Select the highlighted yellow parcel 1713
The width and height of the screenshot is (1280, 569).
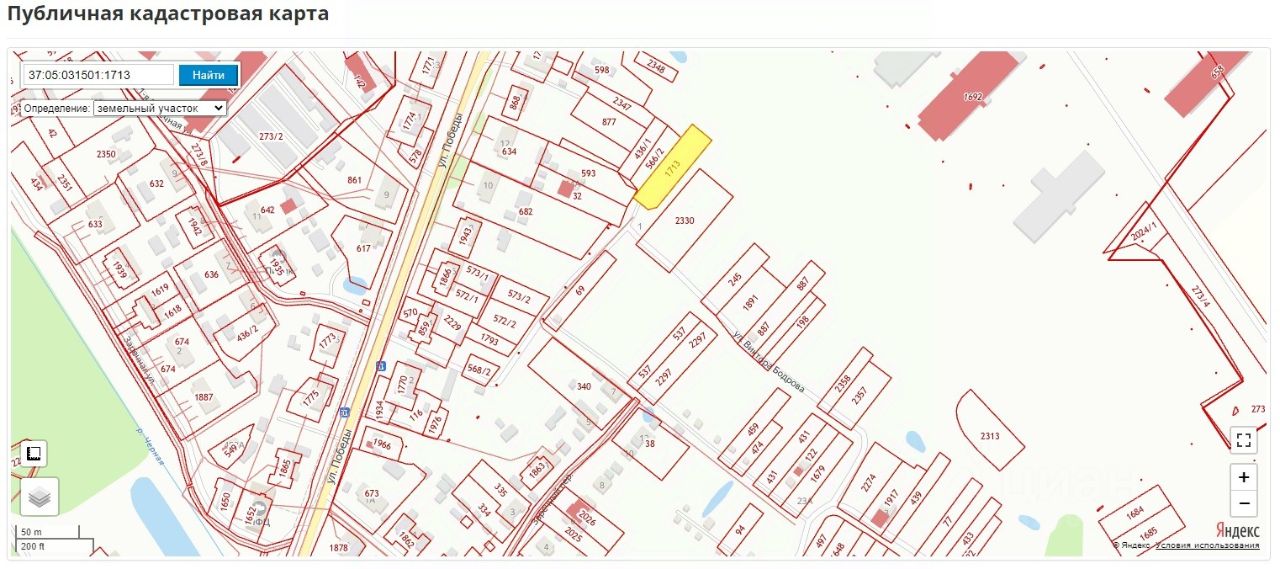pyautogui.click(x=673, y=166)
